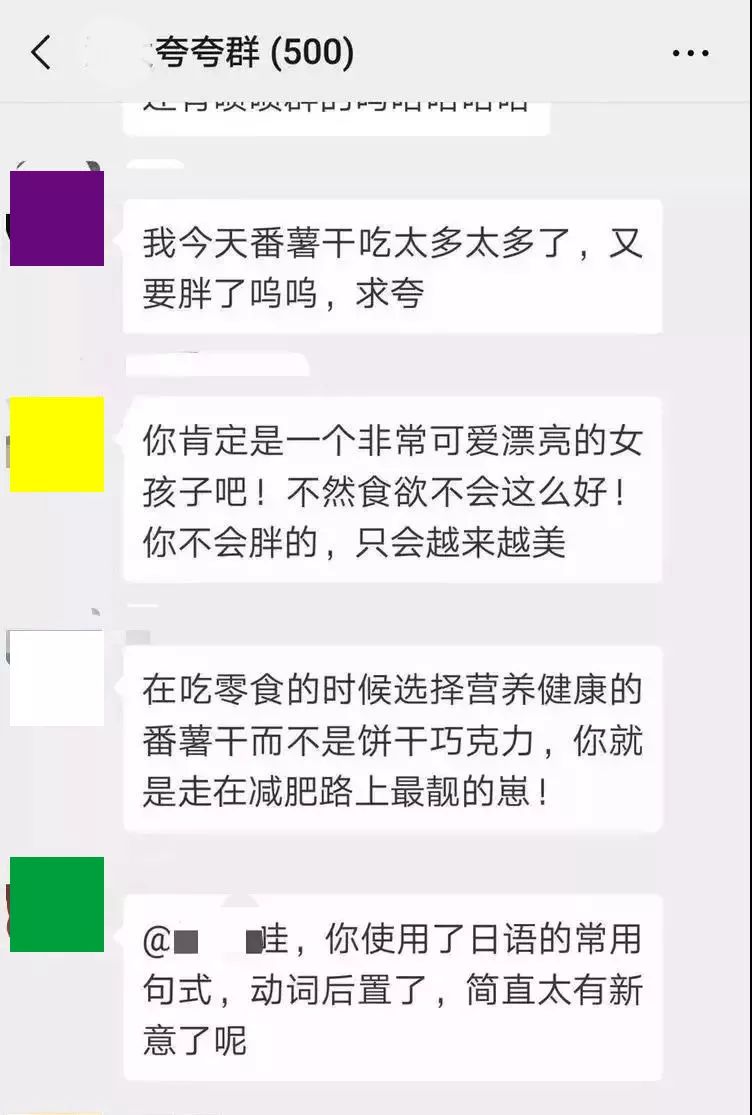This screenshot has width=752, height=1115.
Task: Open the white avatar's profile
Action: [x=57, y=677]
